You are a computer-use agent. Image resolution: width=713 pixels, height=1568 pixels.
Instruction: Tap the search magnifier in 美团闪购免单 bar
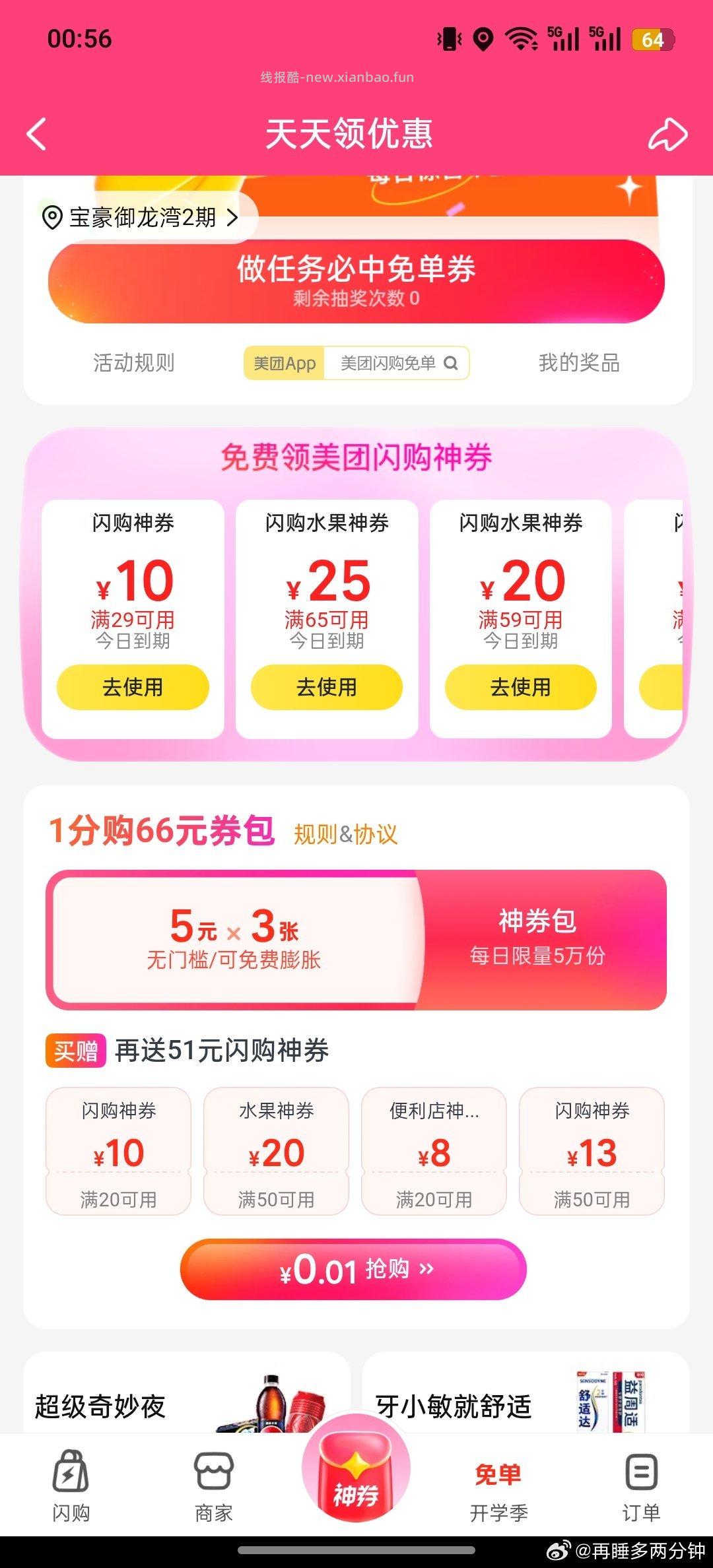point(452,363)
